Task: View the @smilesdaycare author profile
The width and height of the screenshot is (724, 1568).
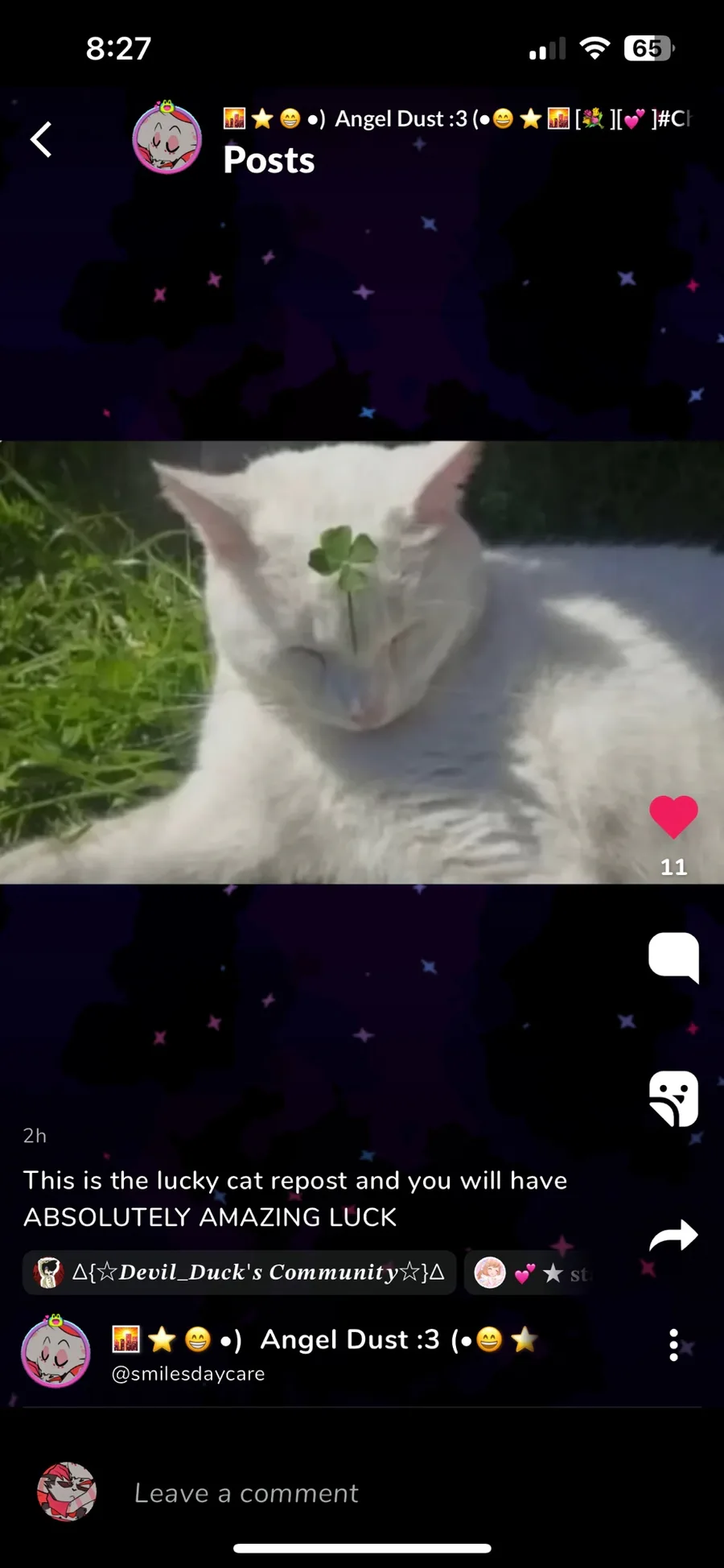Action: click(188, 1373)
